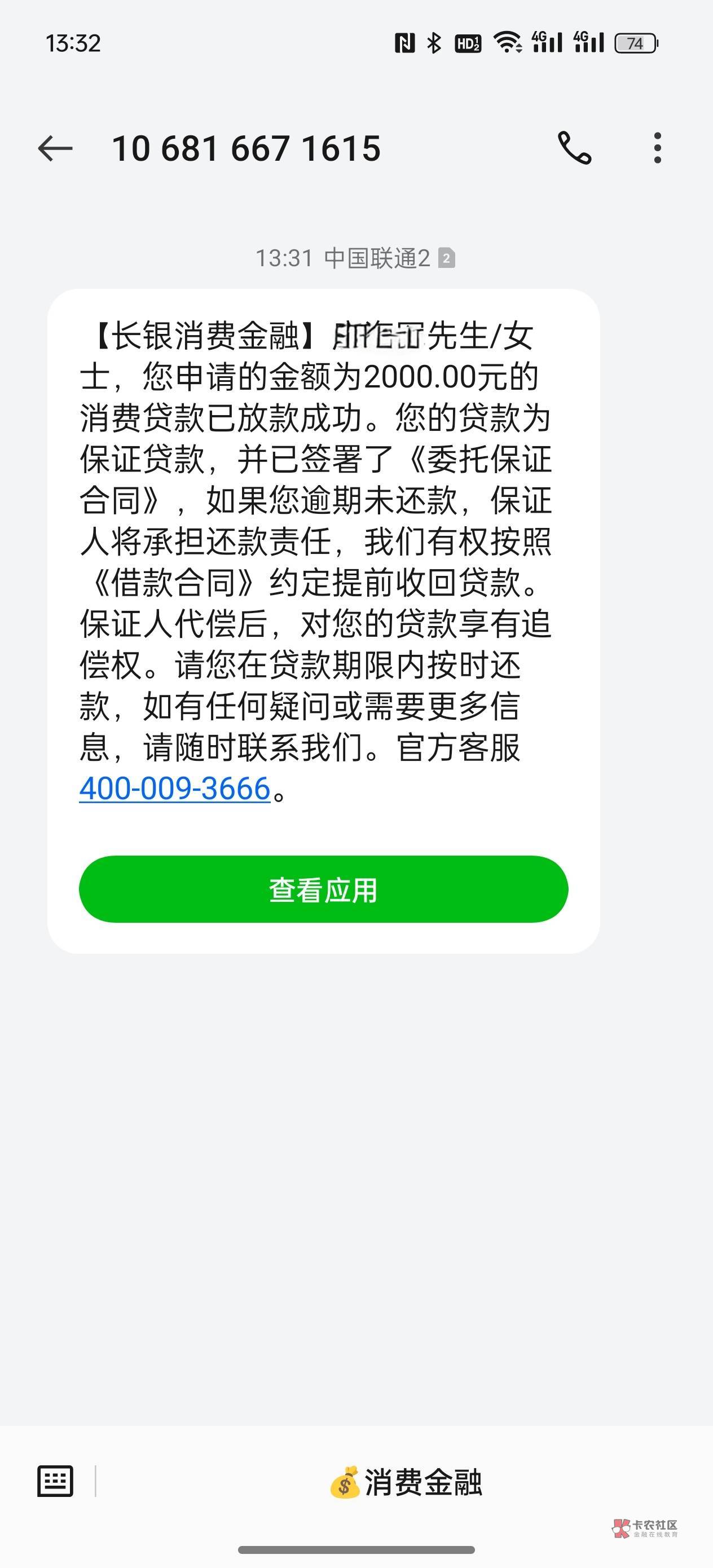Switch to the keyboard input
The image size is (713, 1568).
(x=55, y=1481)
